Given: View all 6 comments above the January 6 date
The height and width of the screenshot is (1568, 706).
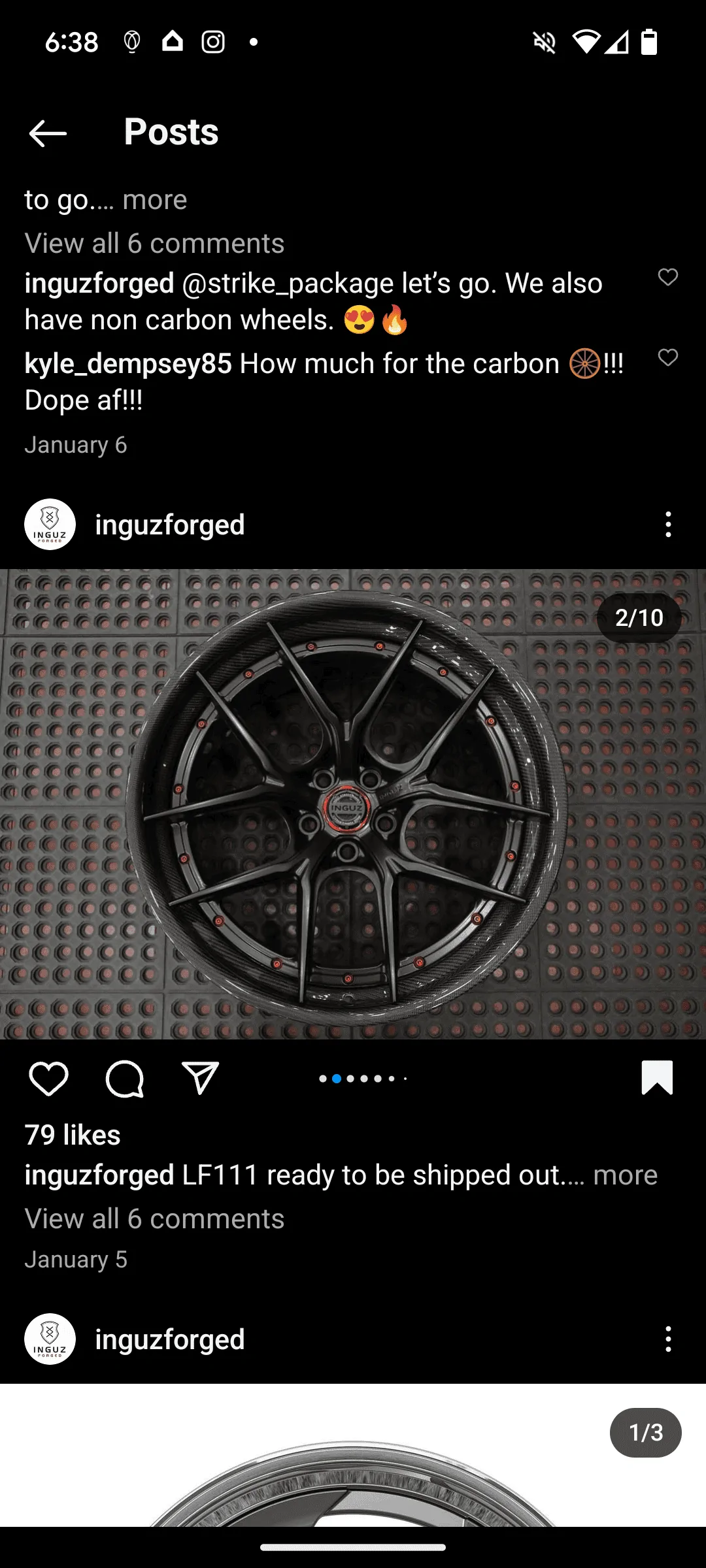Looking at the screenshot, I should pos(154,244).
